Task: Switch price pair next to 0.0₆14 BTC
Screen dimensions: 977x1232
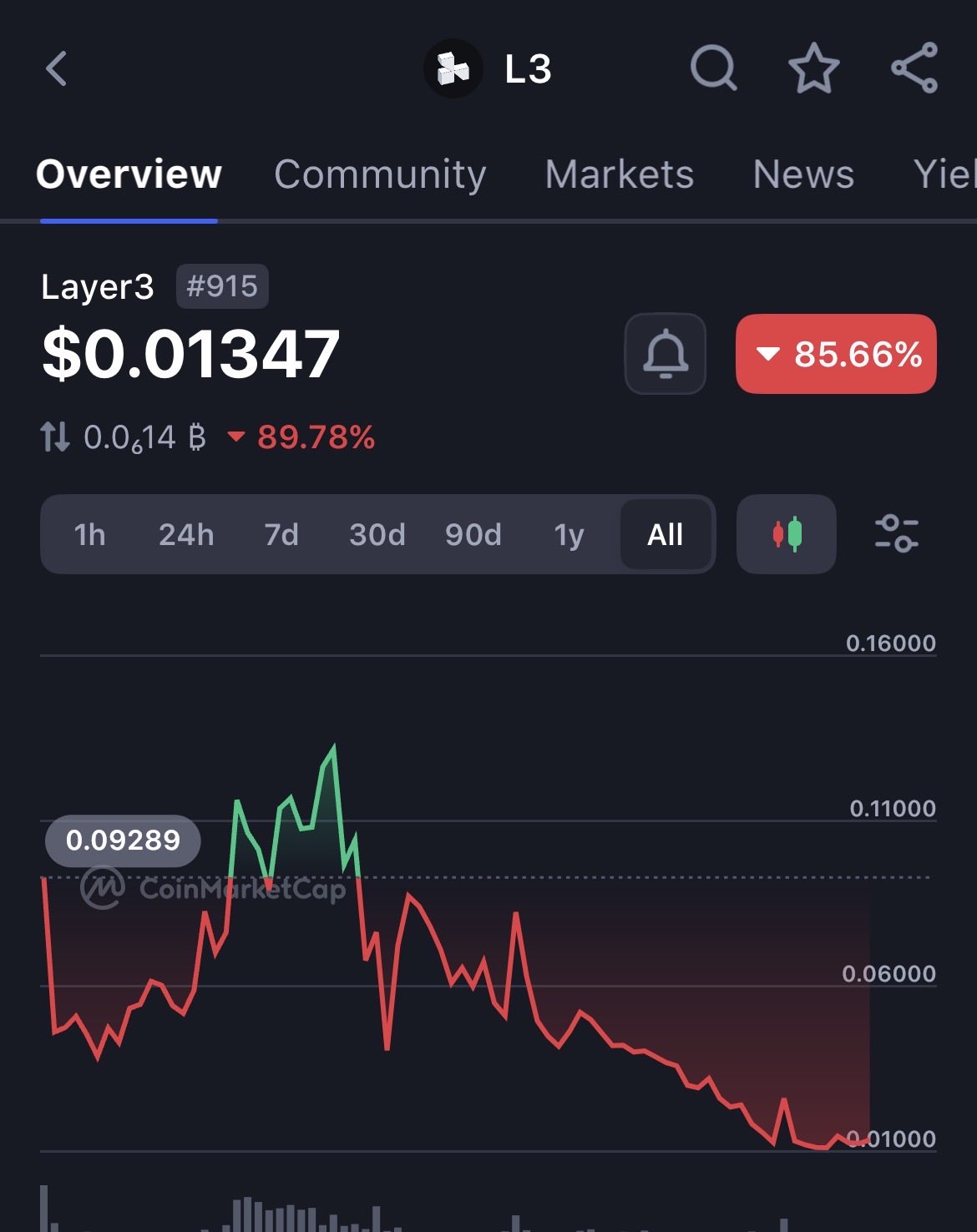Action: (55, 437)
